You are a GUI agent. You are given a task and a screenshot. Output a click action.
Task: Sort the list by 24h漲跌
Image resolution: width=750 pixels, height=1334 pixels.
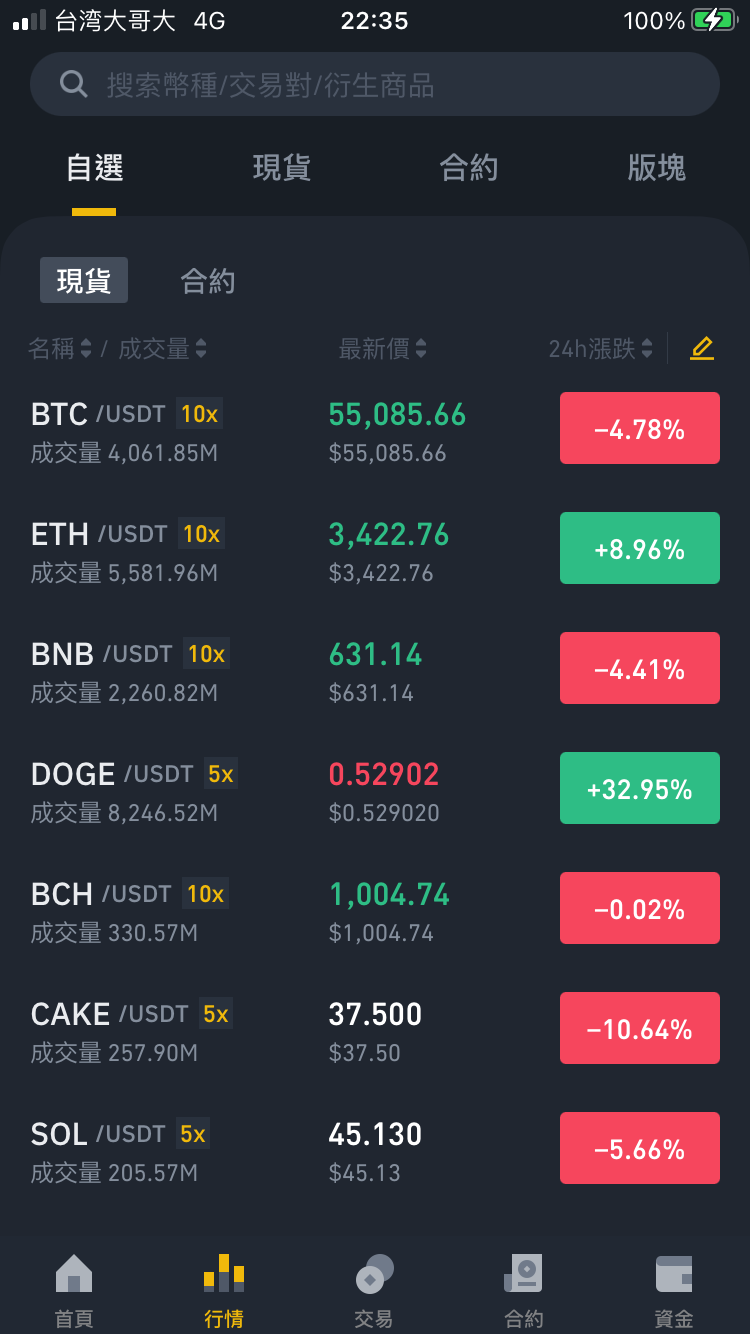pos(600,349)
